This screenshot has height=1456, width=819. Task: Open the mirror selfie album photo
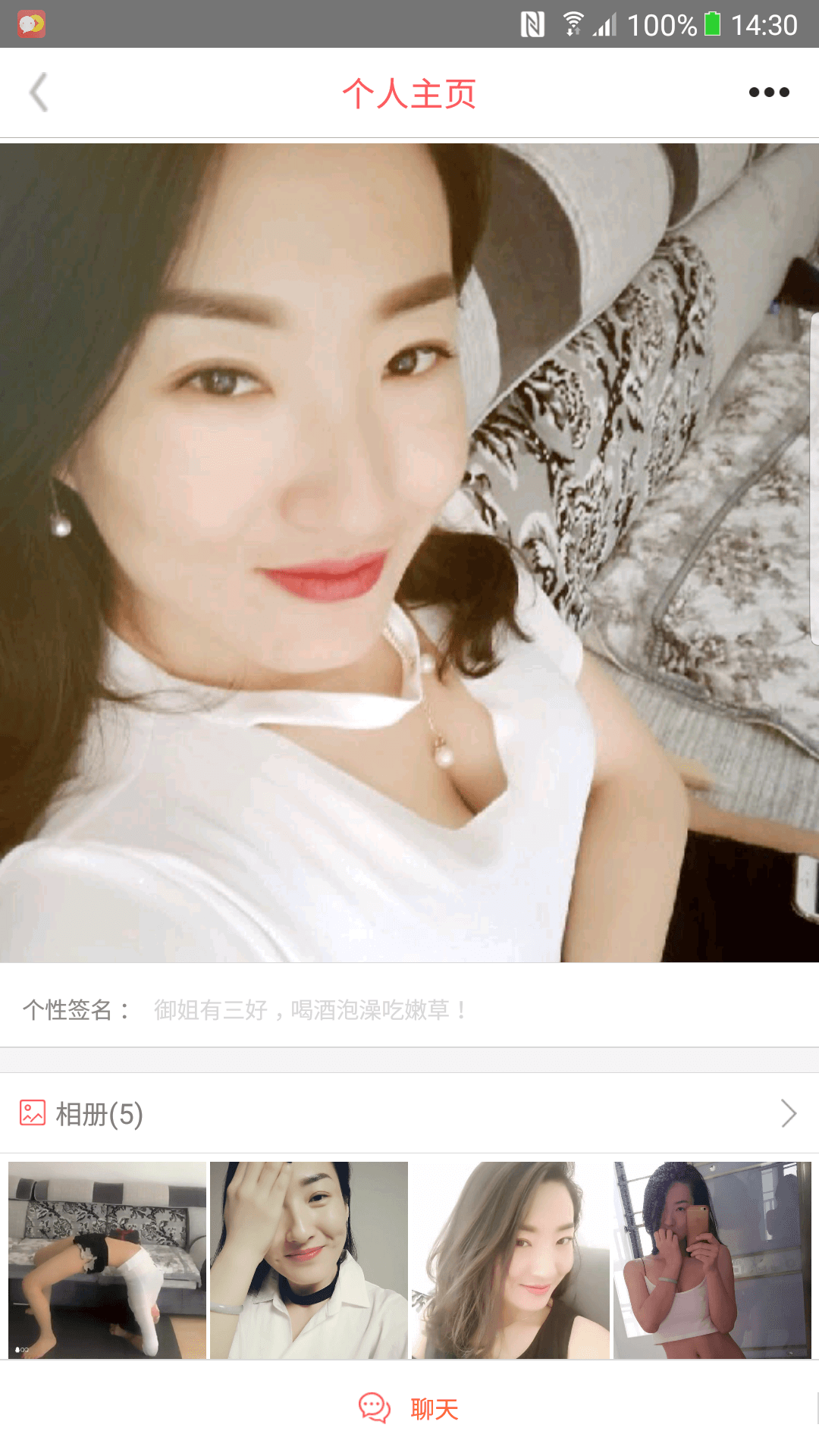tap(712, 1260)
